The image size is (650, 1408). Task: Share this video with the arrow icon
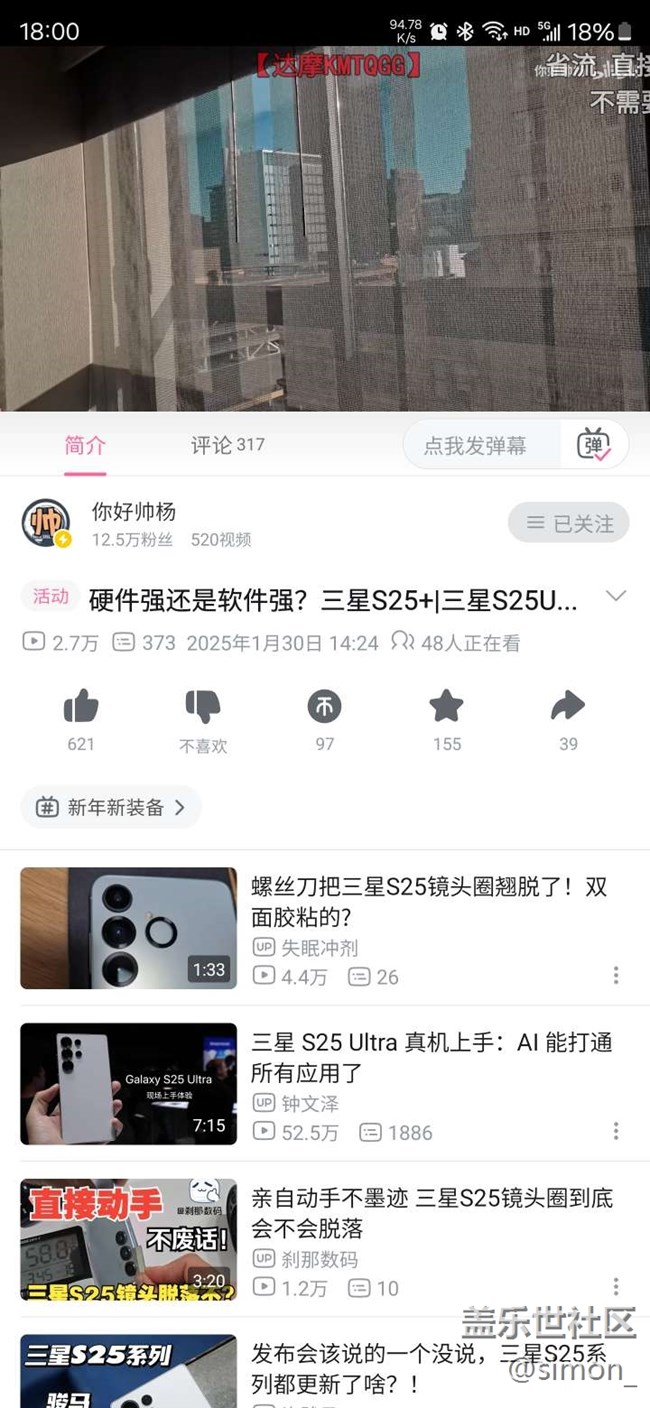coord(568,708)
